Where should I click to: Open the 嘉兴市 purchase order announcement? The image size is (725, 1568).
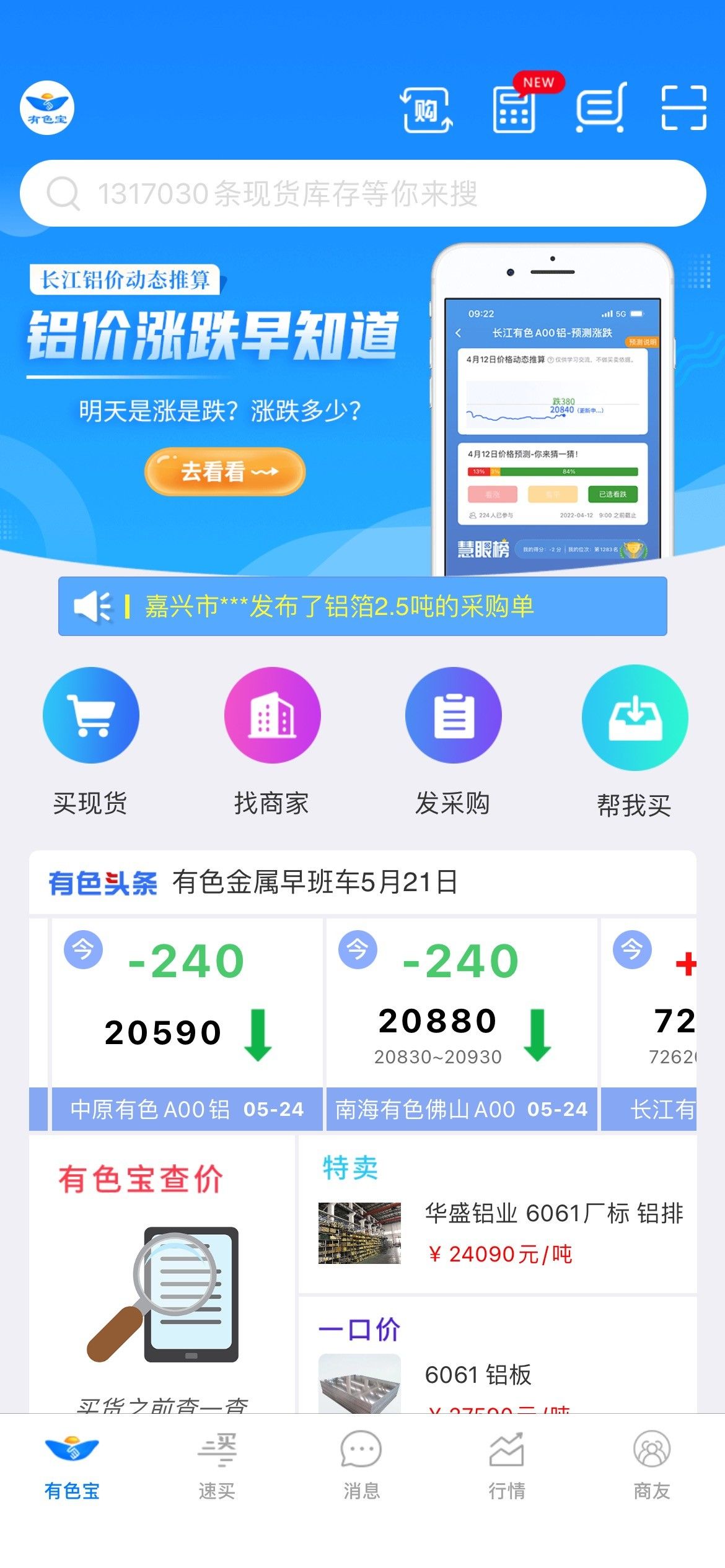click(x=362, y=606)
